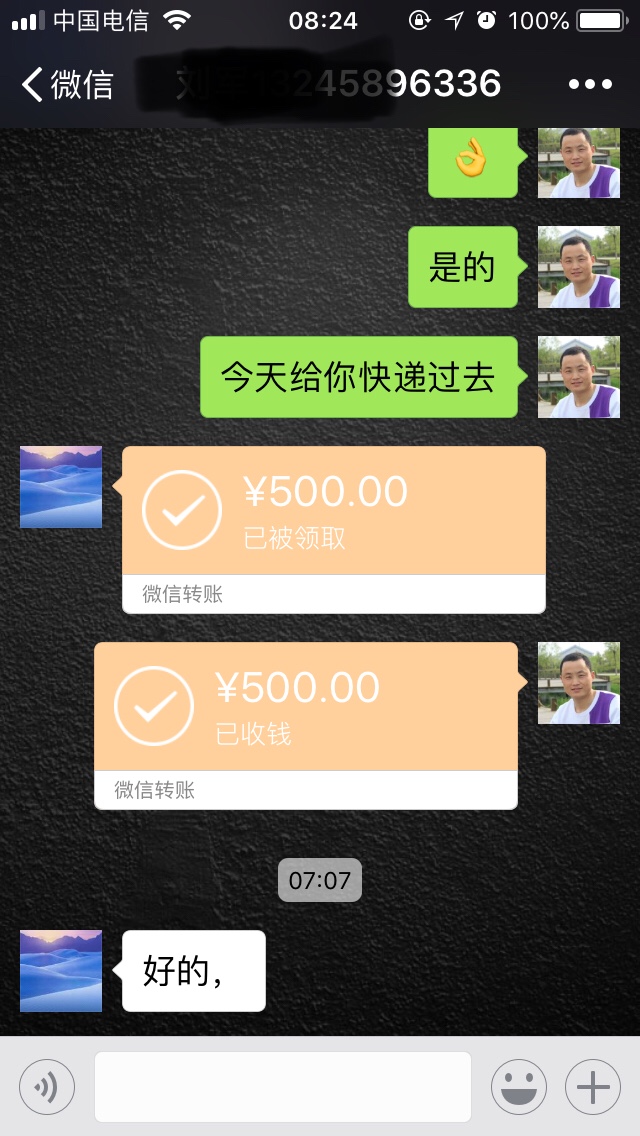Switch to voice message input
640x1136 pixels.
tap(47, 1087)
